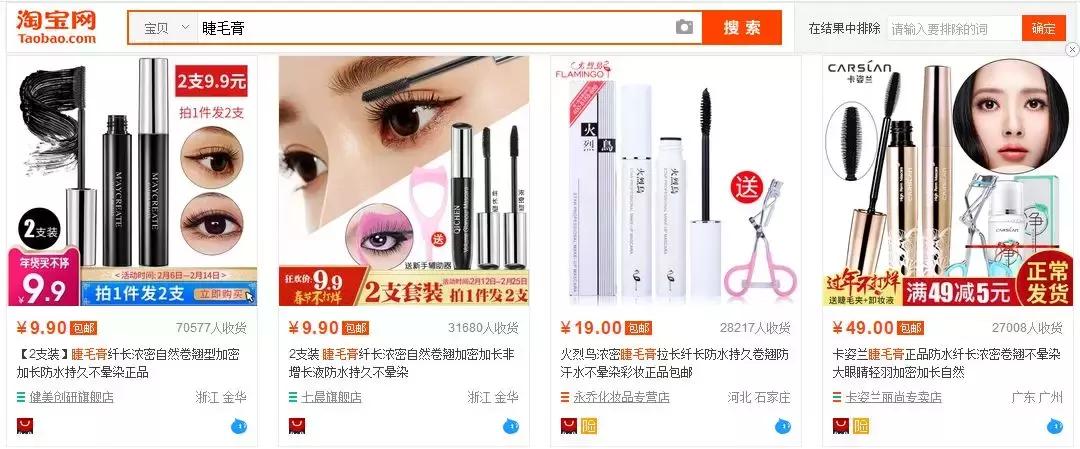Chat with the 健美创研旗舰店 seller via blue icon
Viewport: 1080px width, 449px height.
point(239,427)
